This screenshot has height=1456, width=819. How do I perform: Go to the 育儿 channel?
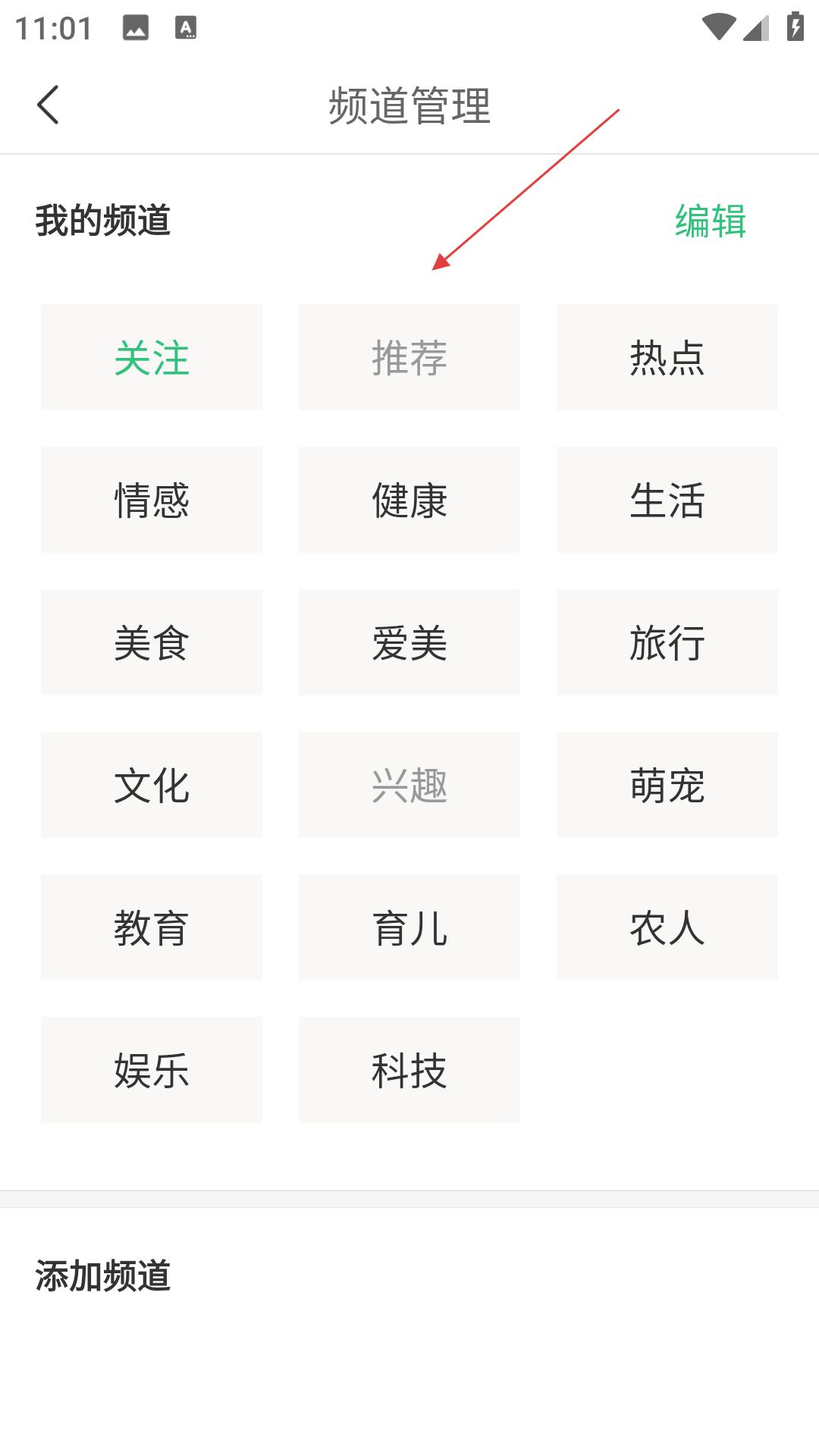tap(409, 927)
